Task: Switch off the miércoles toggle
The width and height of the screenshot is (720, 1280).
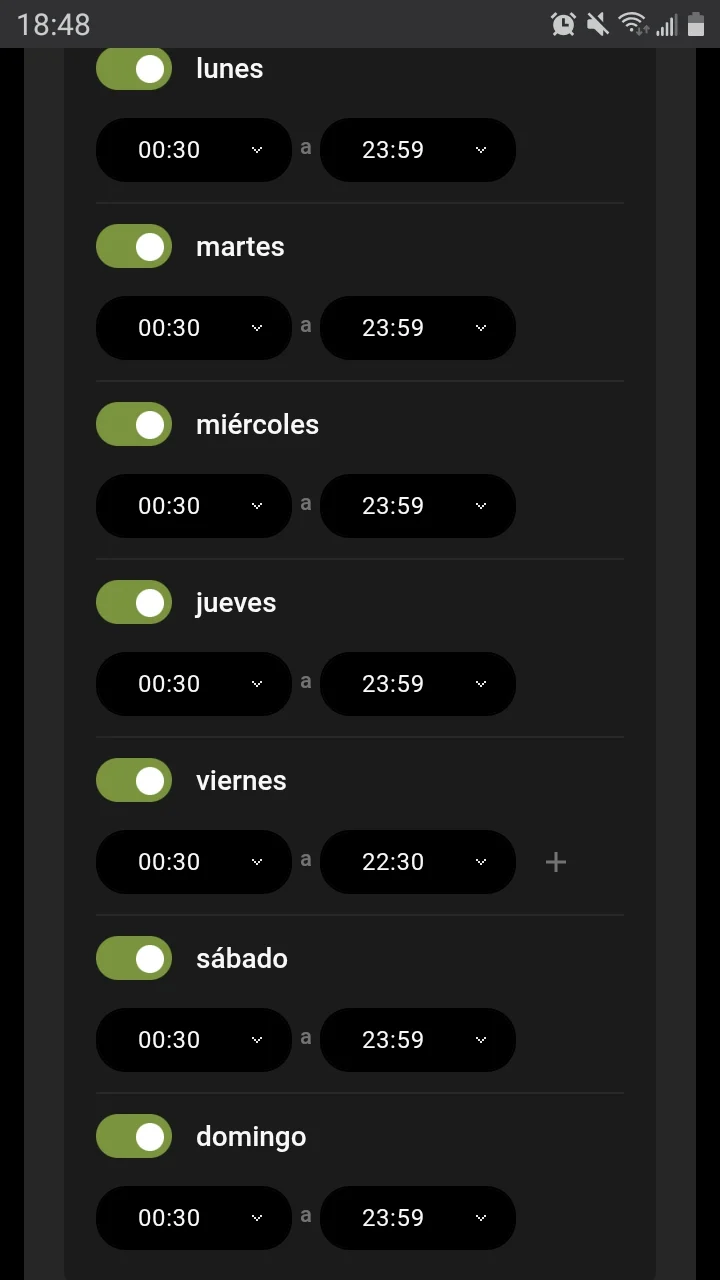Action: click(x=134, y=424)
